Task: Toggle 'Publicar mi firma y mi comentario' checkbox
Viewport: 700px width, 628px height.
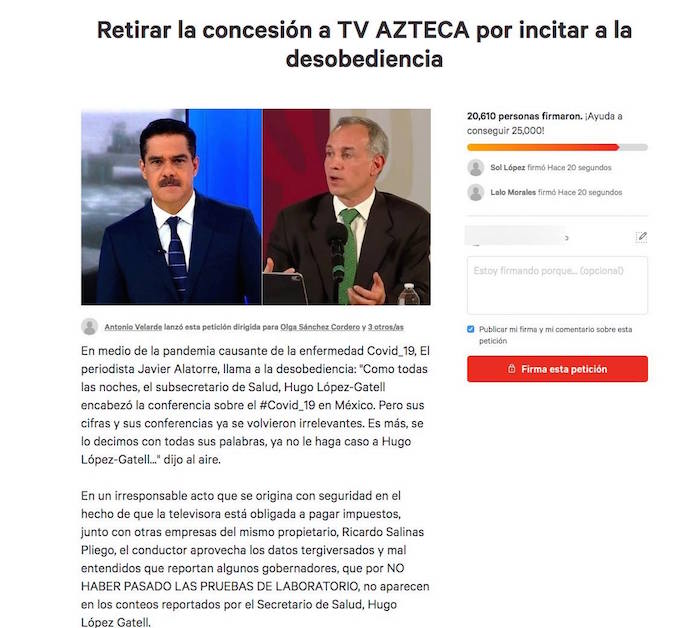Action: (471, 329)
